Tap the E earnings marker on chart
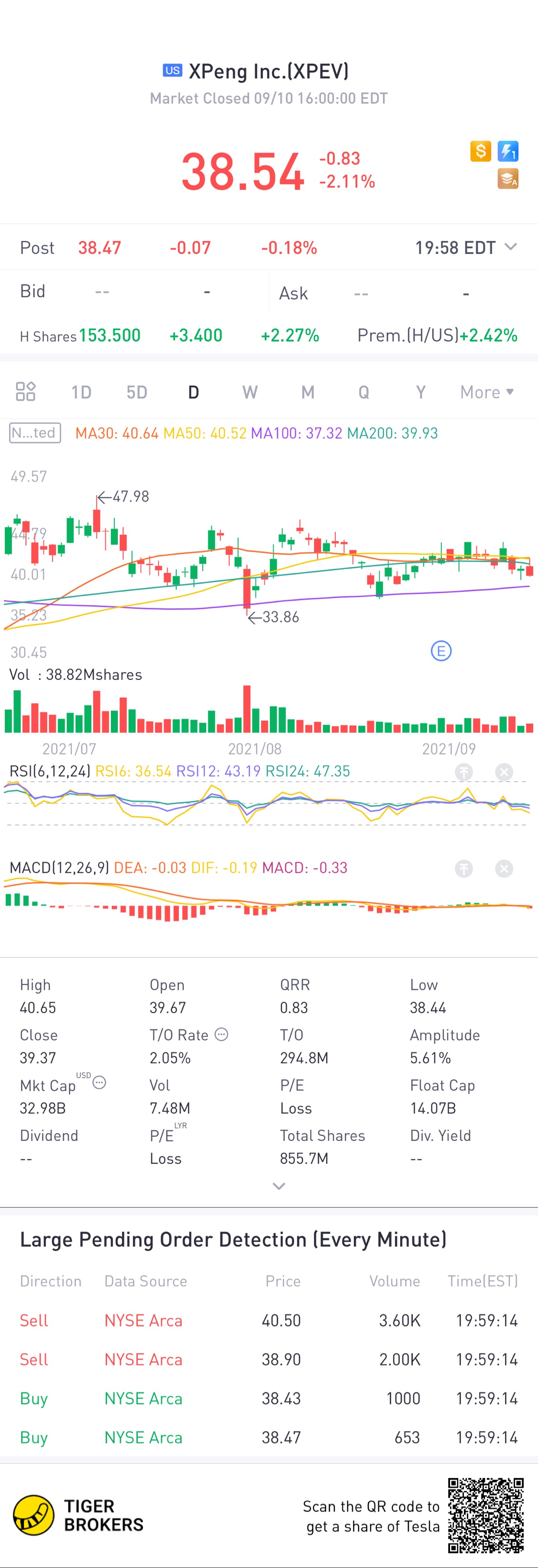This screenshot has height=1568, width=538. (441, 651)
